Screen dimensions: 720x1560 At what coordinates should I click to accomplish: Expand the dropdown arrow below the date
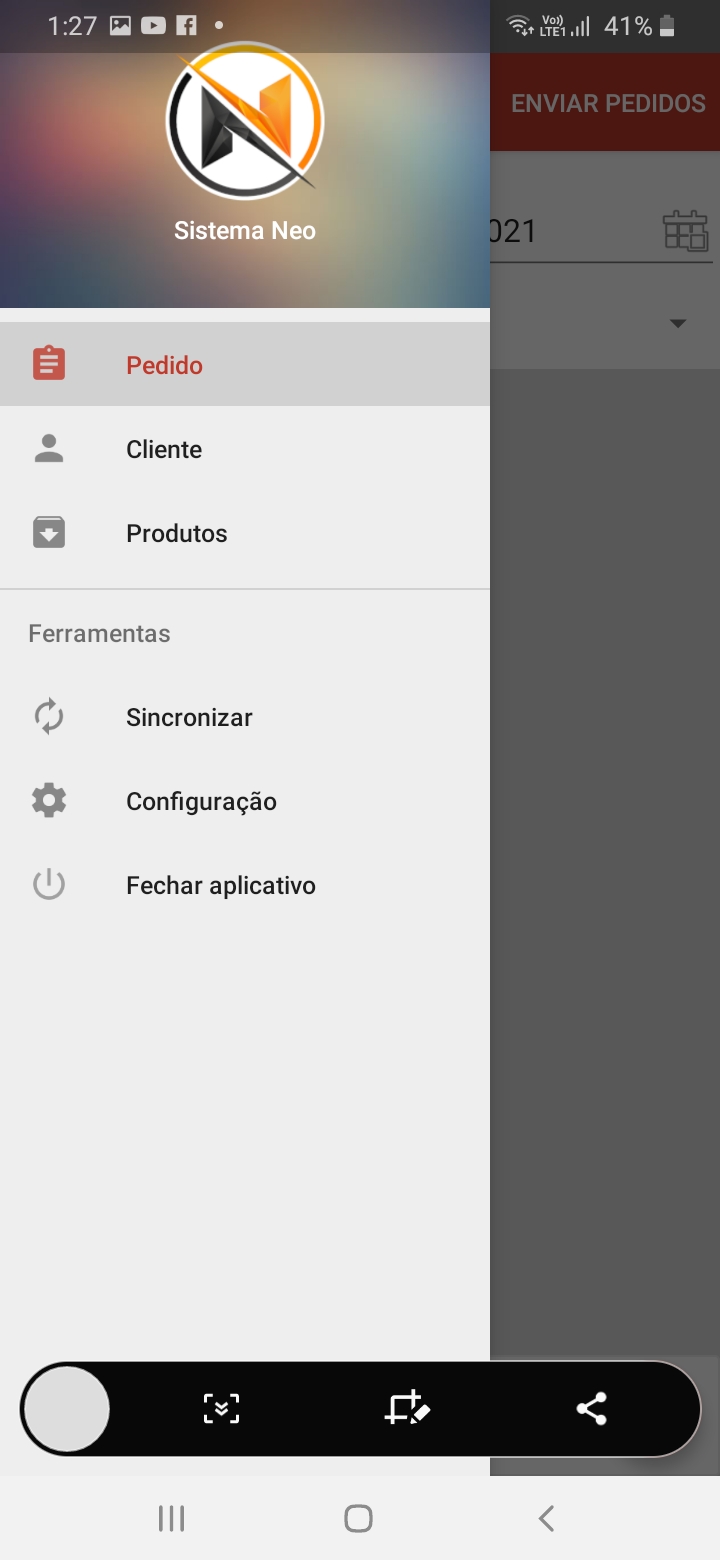678,323
